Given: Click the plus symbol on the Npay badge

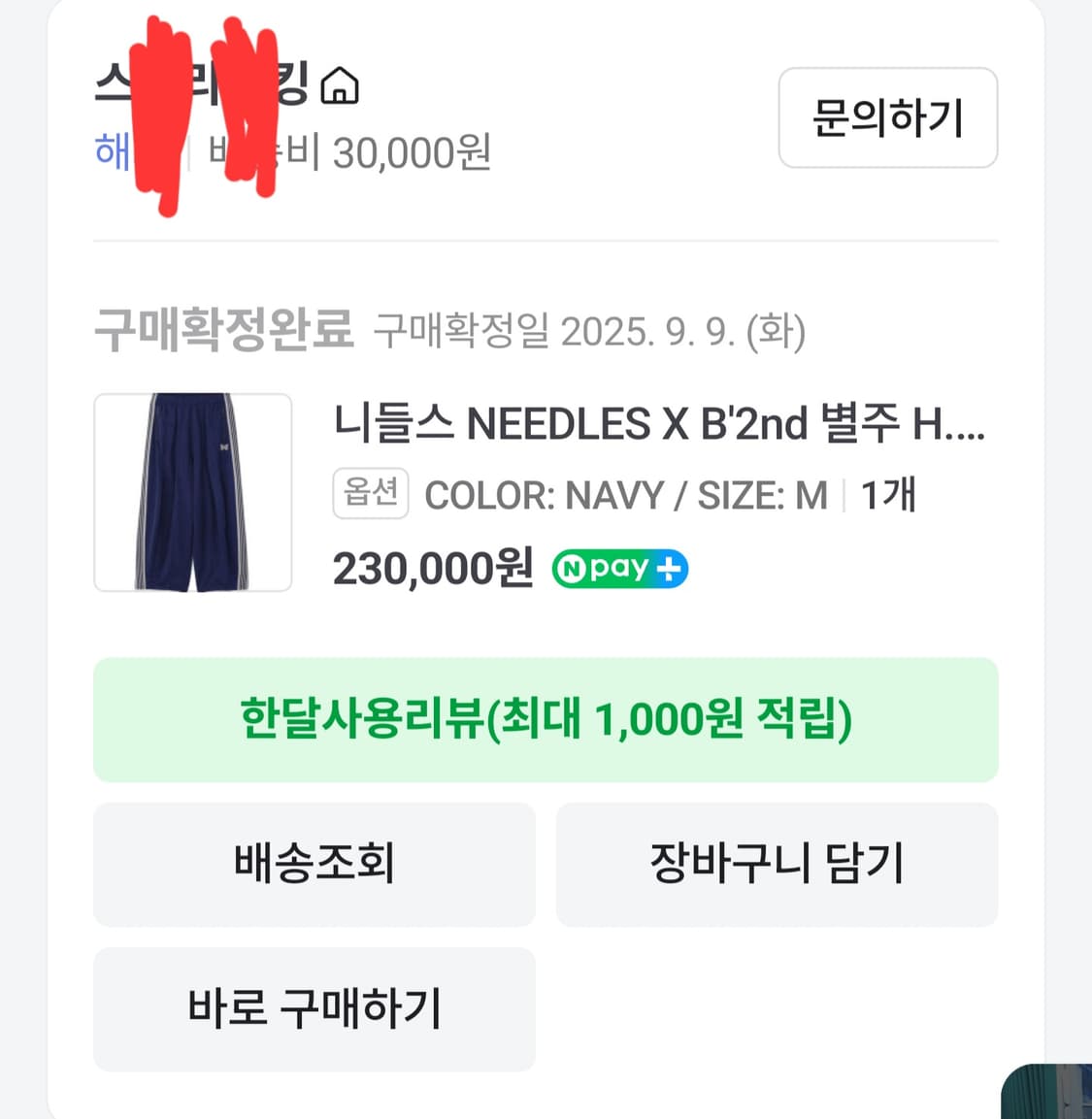Looking at the screenshot, I should click(671, 569).
